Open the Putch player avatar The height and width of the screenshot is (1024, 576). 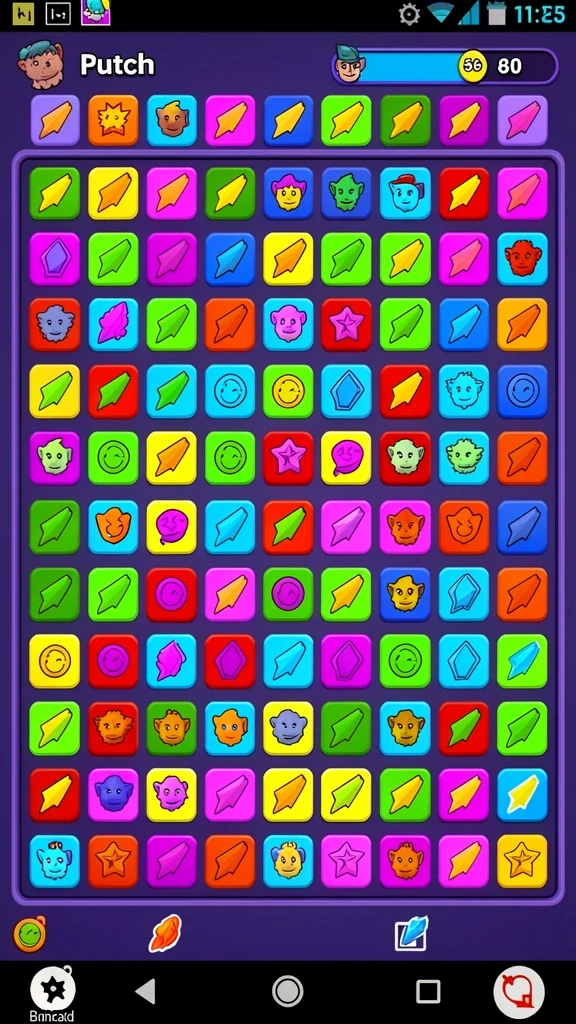[40, 64]
